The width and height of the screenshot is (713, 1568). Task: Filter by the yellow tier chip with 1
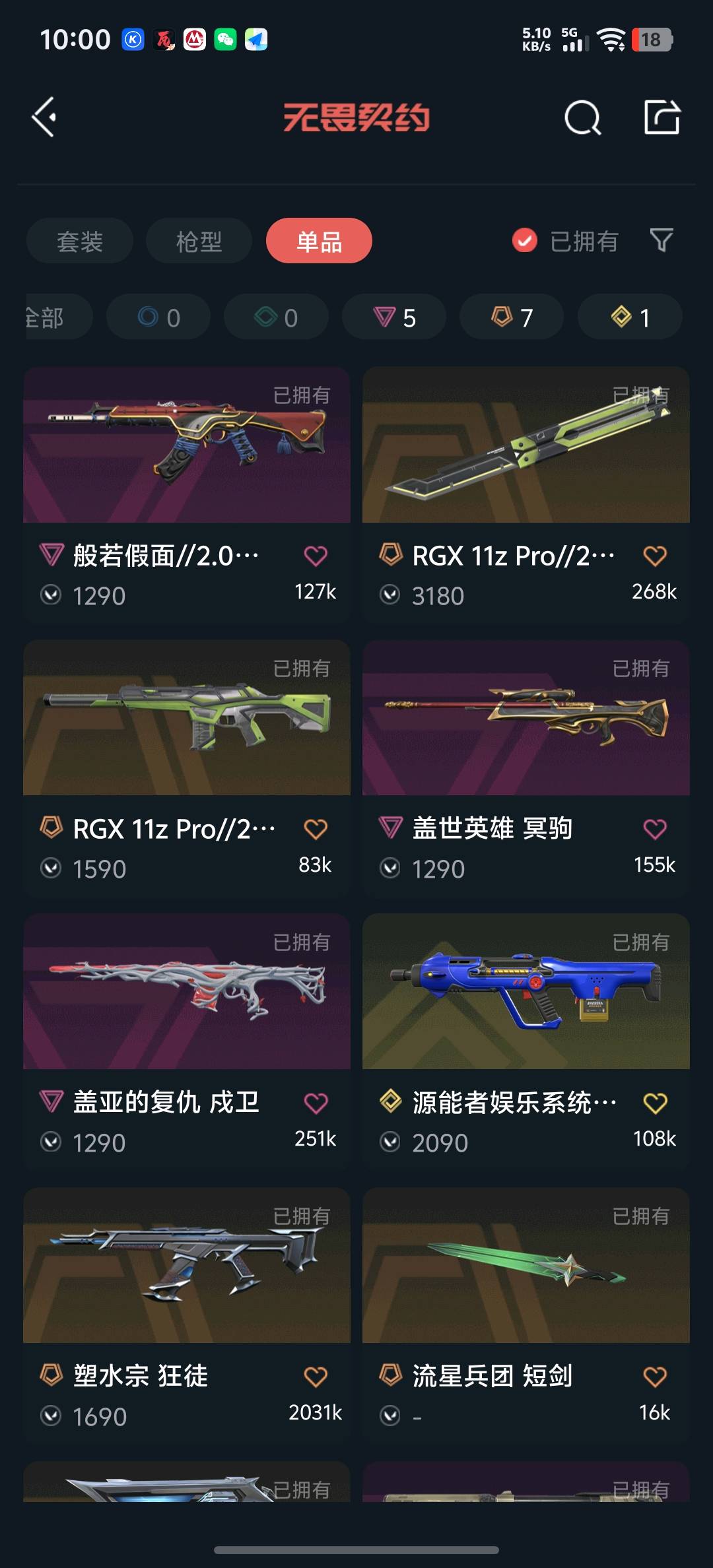pyautogui.click(x=630, y=317)
